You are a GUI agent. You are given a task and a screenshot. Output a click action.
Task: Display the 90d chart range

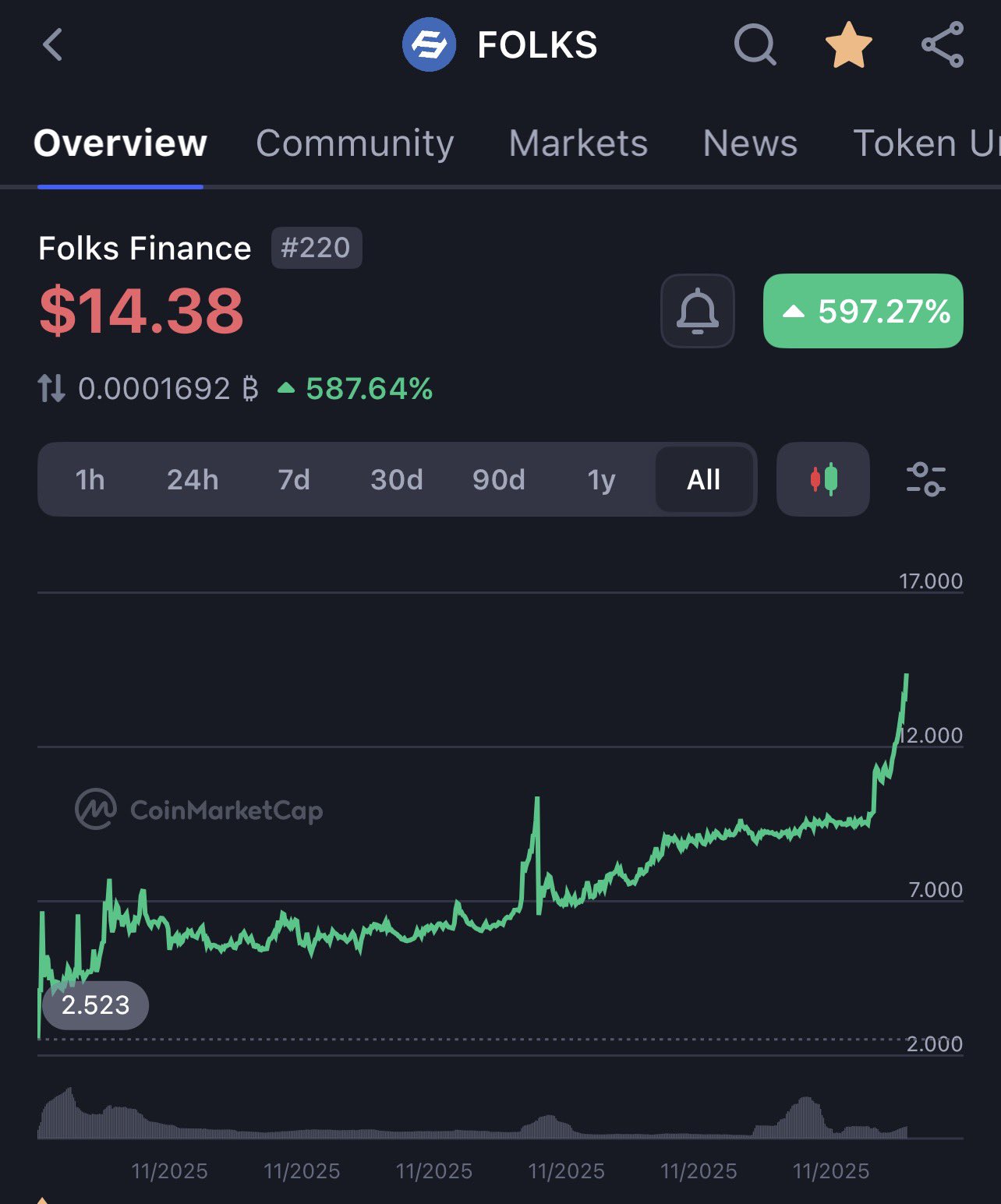pyautogui.click(x=499, y=480)
